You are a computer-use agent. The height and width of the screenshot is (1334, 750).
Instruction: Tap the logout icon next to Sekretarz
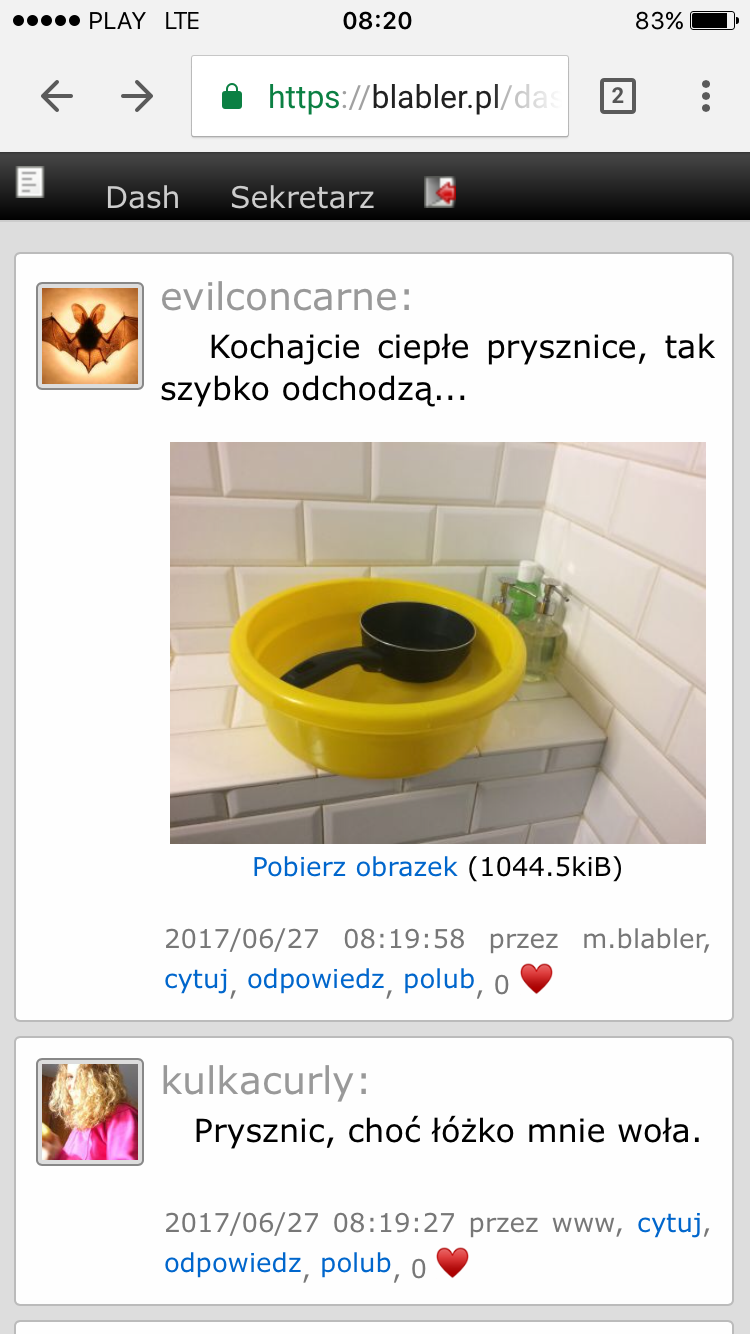(440, 191)
